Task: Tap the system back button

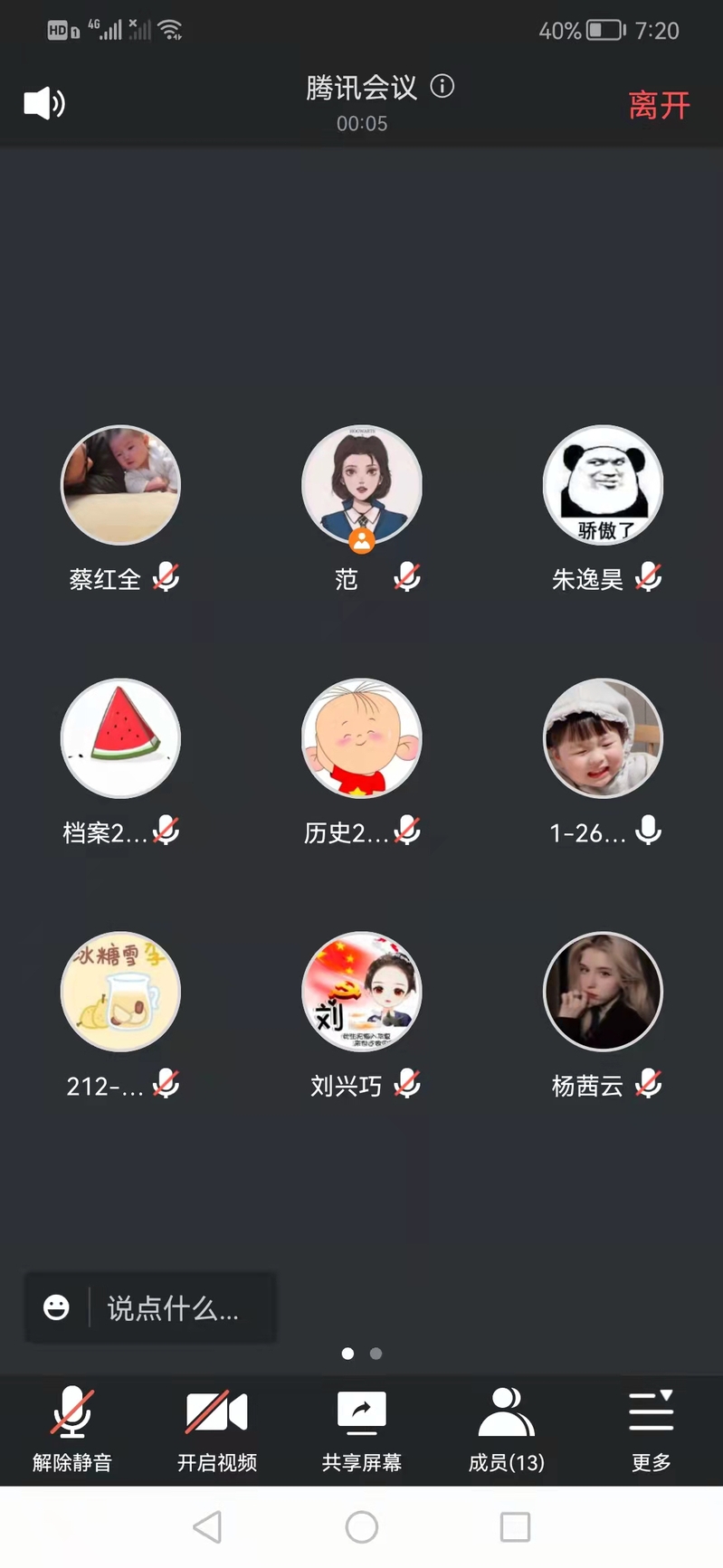Action: pos(208,1527)
